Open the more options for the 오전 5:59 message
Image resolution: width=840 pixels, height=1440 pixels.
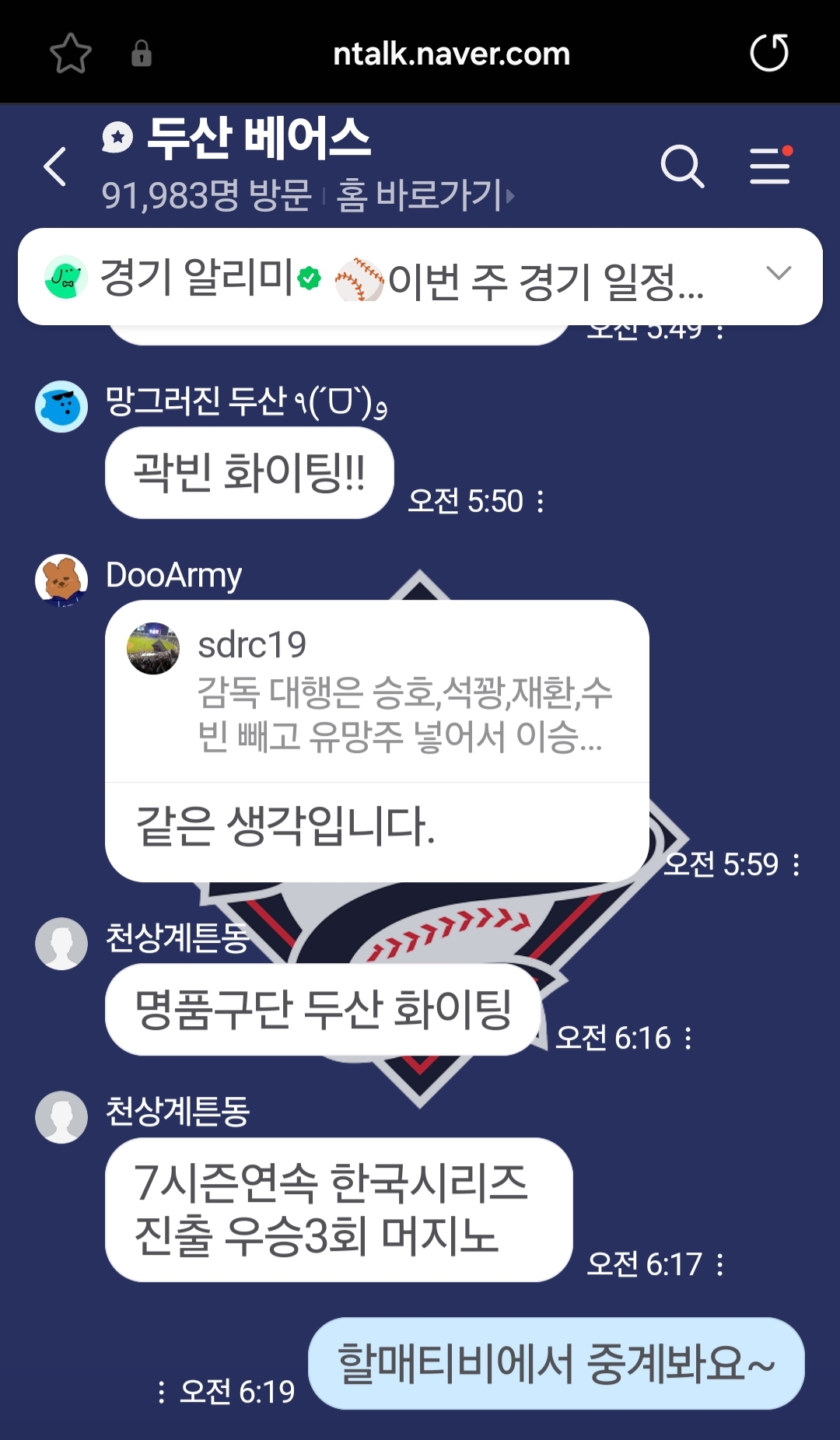click(x=796, y=865)
